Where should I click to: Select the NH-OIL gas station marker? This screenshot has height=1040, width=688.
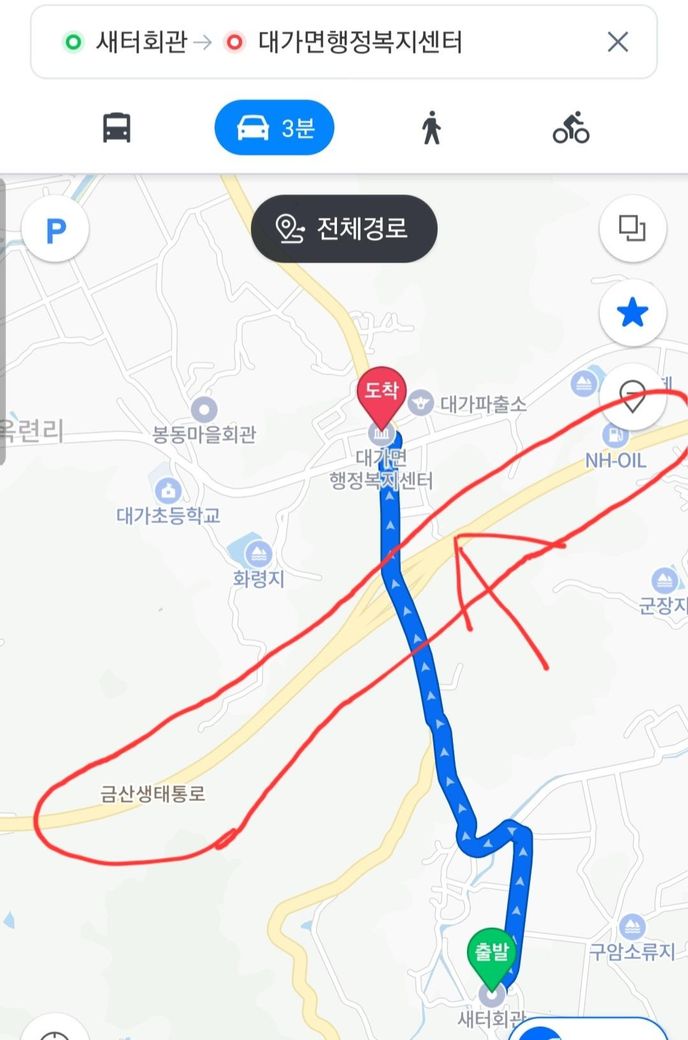tap(612, 436)
